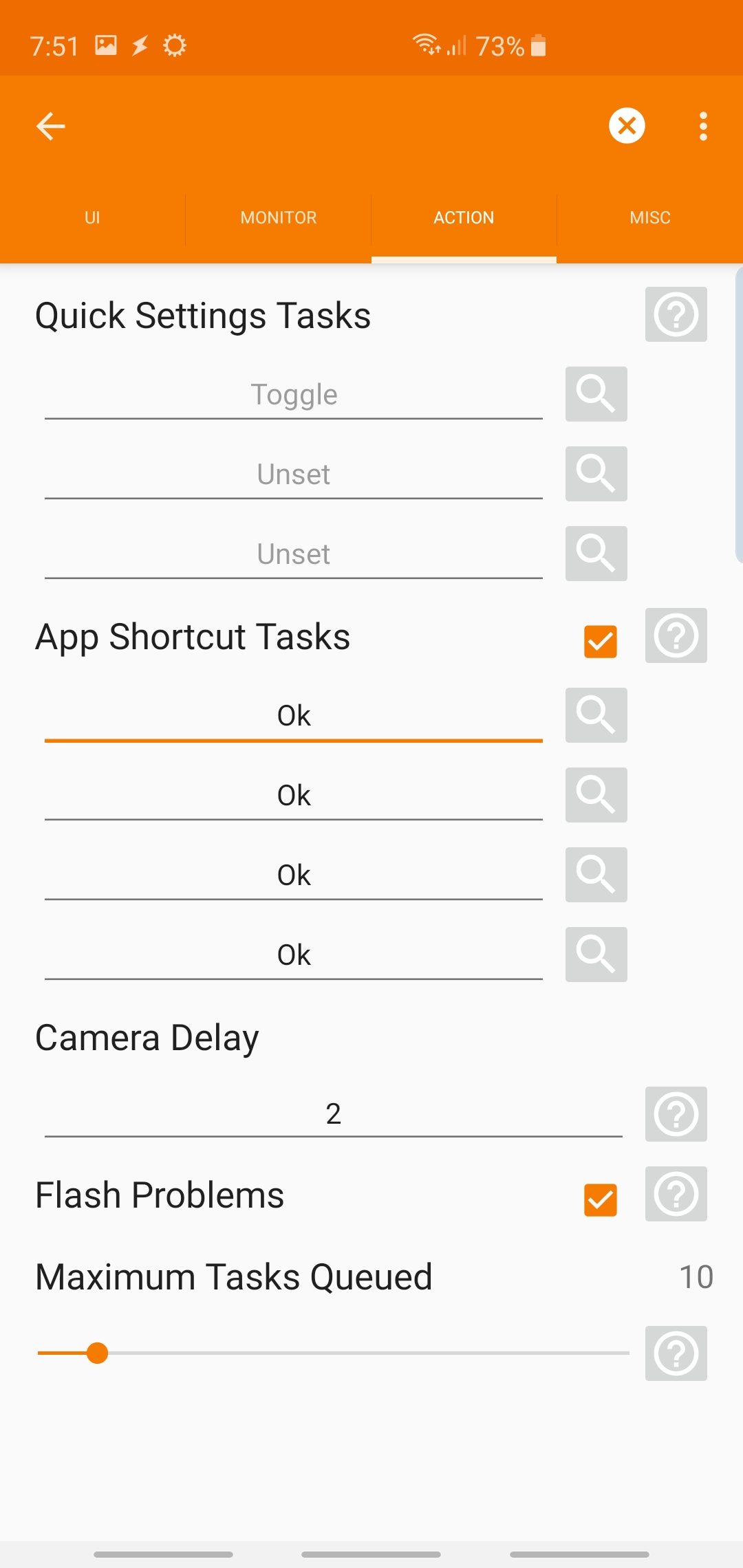Select the third Ok shortcut task field
Image resolution: width=743 pixels, height=1568 pixels.
[x=294, y=874]
